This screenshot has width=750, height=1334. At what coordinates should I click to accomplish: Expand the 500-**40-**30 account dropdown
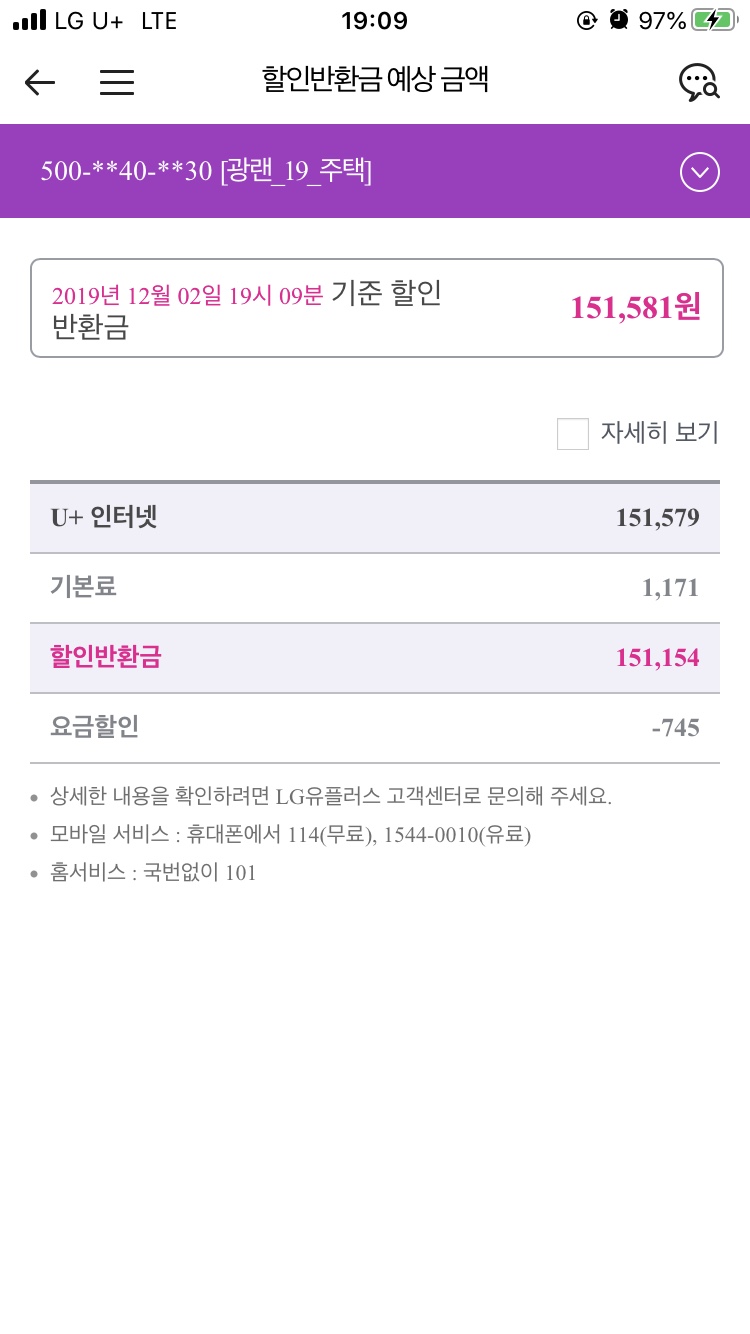pyautogui.click(x=699, y=172)
